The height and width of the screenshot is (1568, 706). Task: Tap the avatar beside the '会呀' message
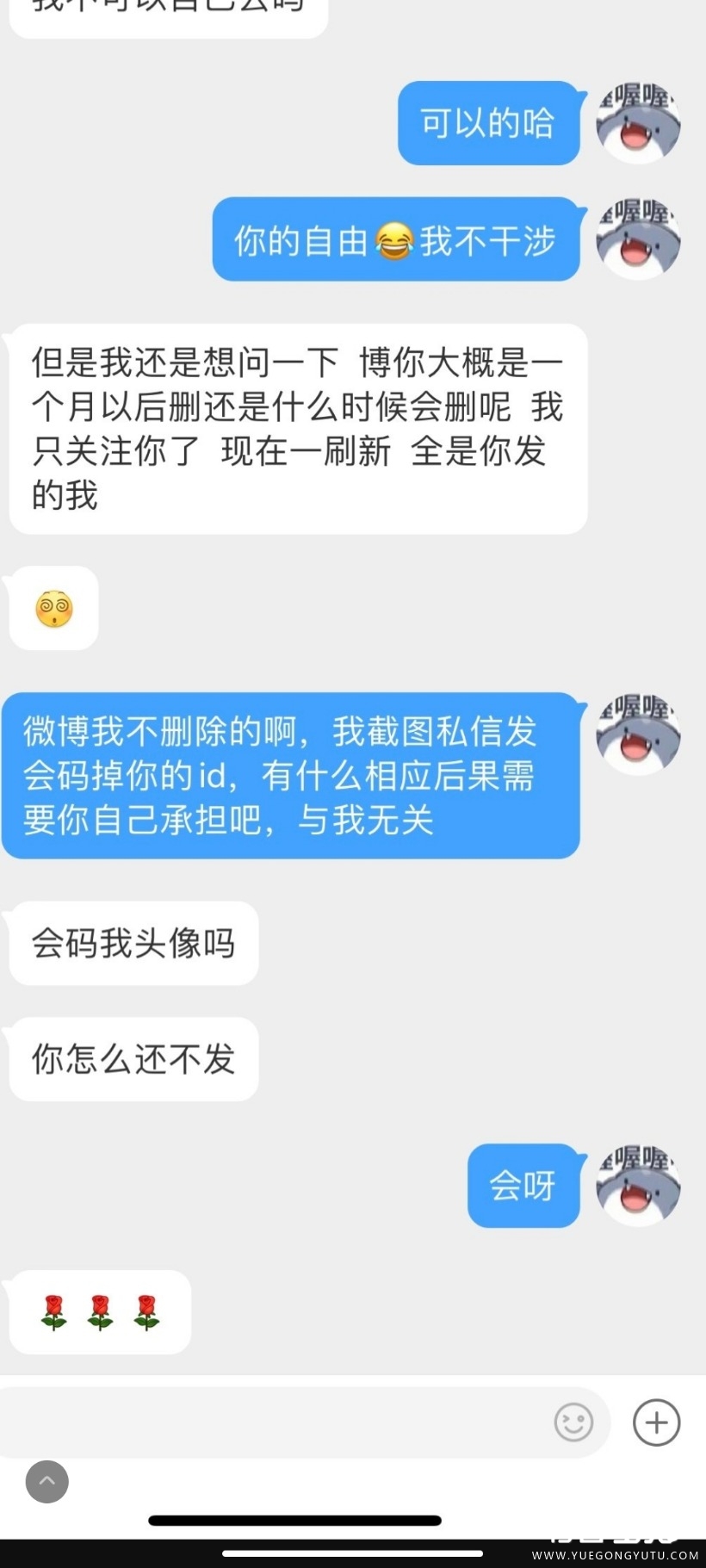pos(637,1187)
